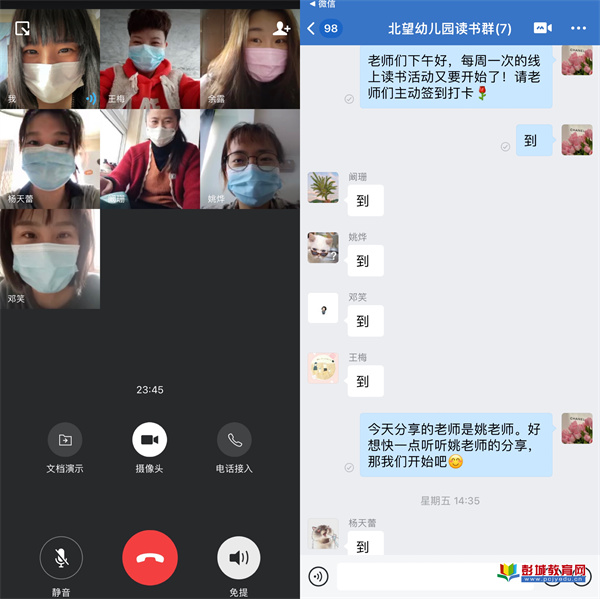Toggle the 摄像头 camera button
Screen dimensions: 600x599
pyautogui.click(x=150, y=439)
